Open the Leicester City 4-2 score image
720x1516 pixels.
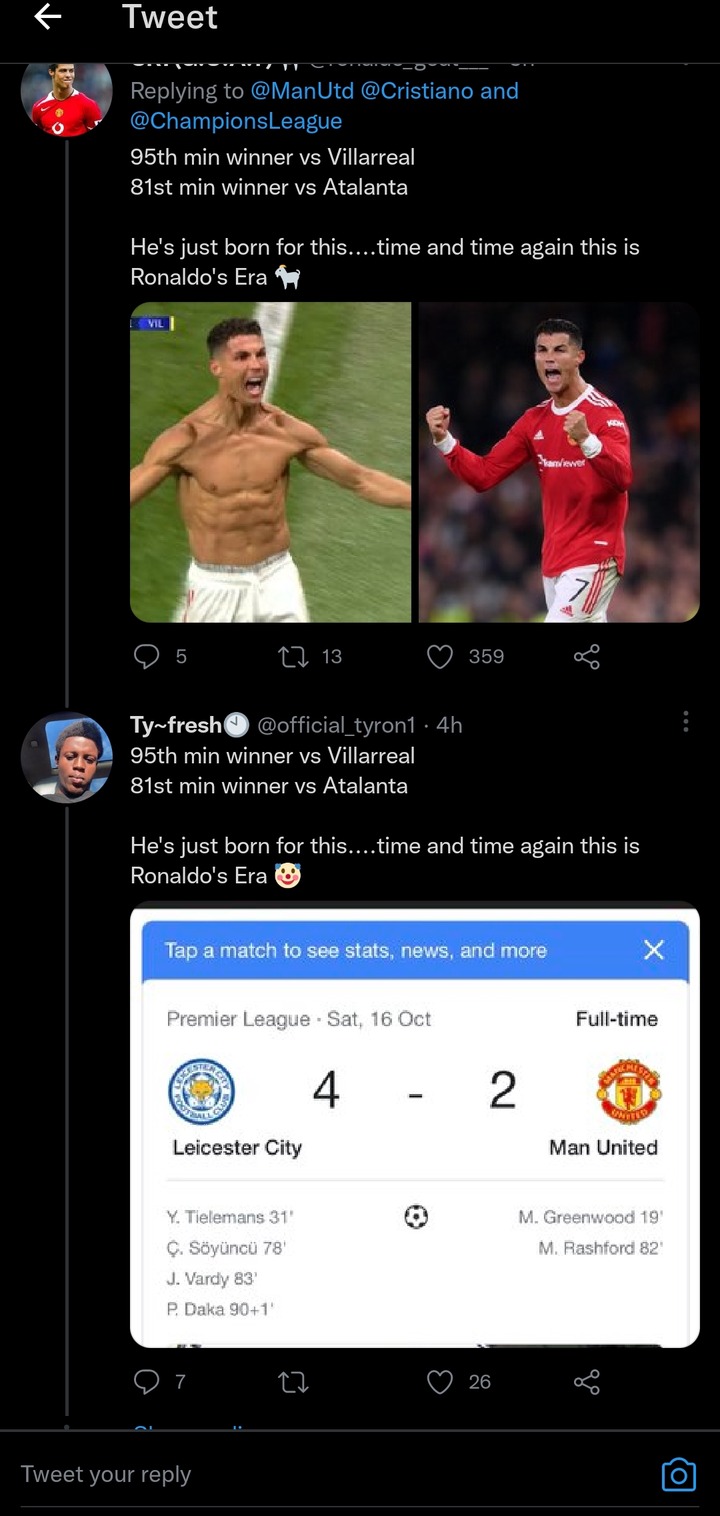415,1125
